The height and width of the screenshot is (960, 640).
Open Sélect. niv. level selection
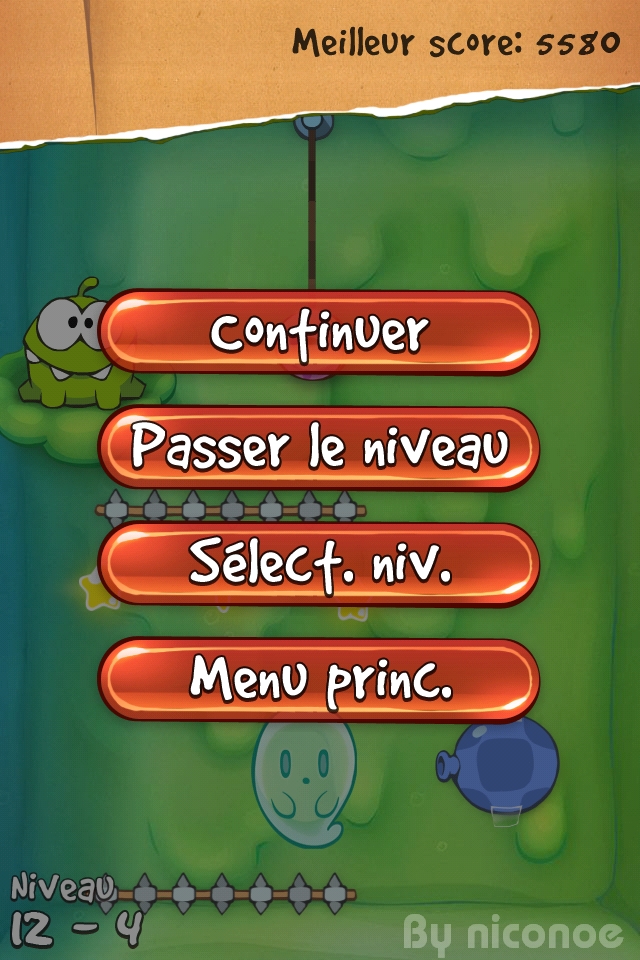coord(319,564)
